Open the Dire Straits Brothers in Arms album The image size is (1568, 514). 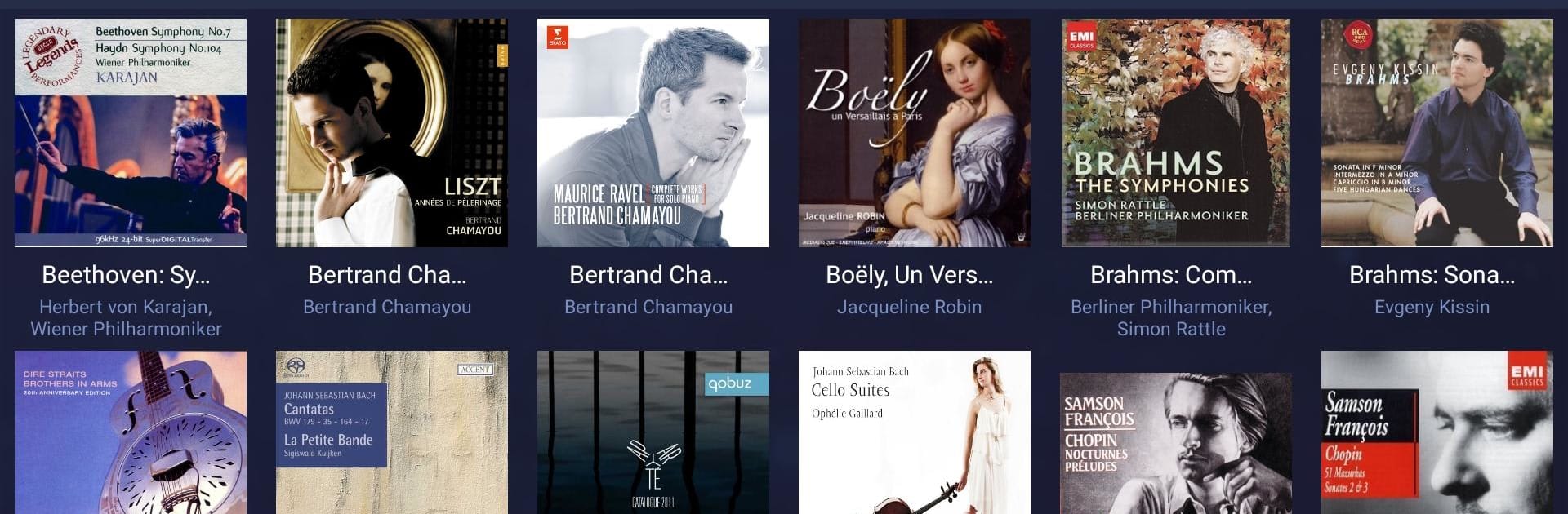[131, 432]
